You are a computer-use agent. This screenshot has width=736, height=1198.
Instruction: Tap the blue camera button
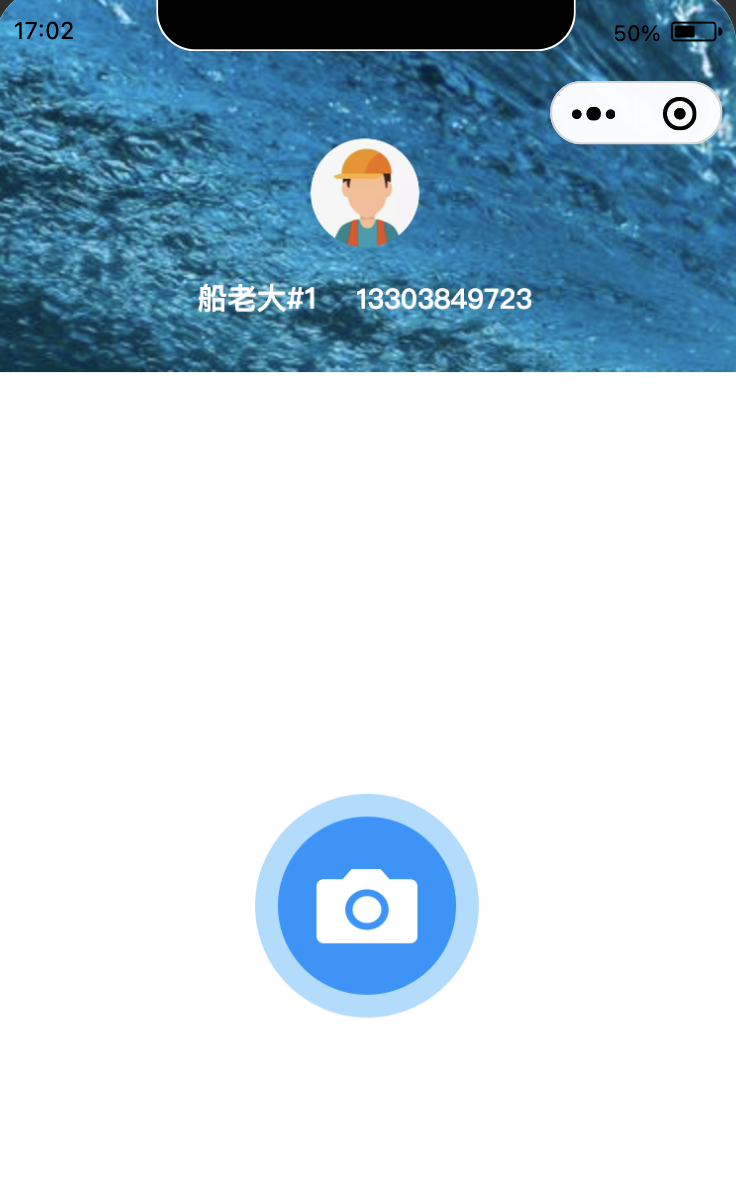point(367,906)
